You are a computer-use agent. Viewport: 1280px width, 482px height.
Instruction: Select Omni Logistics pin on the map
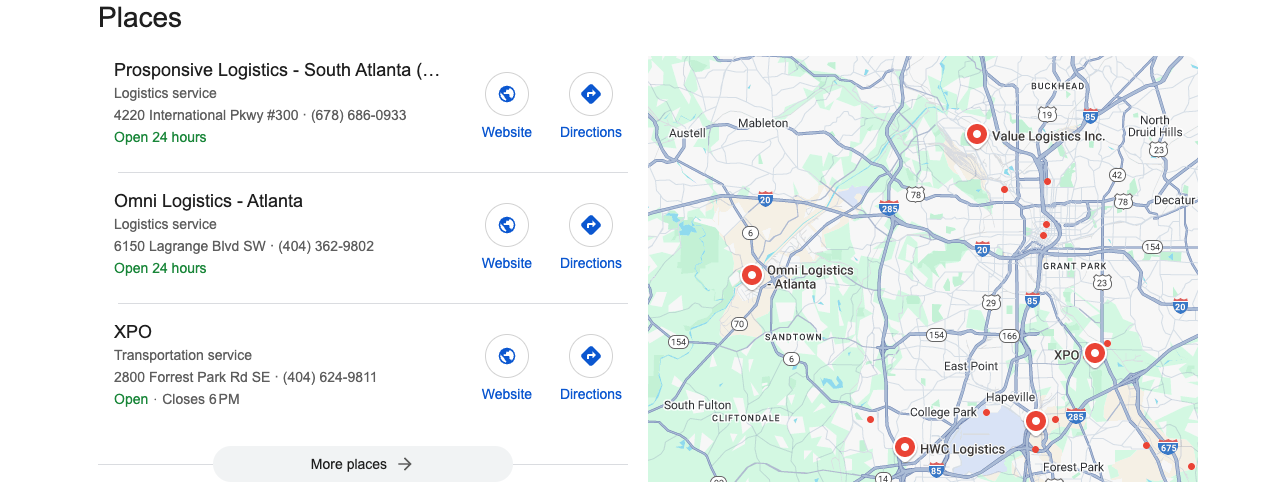[752, 274]
